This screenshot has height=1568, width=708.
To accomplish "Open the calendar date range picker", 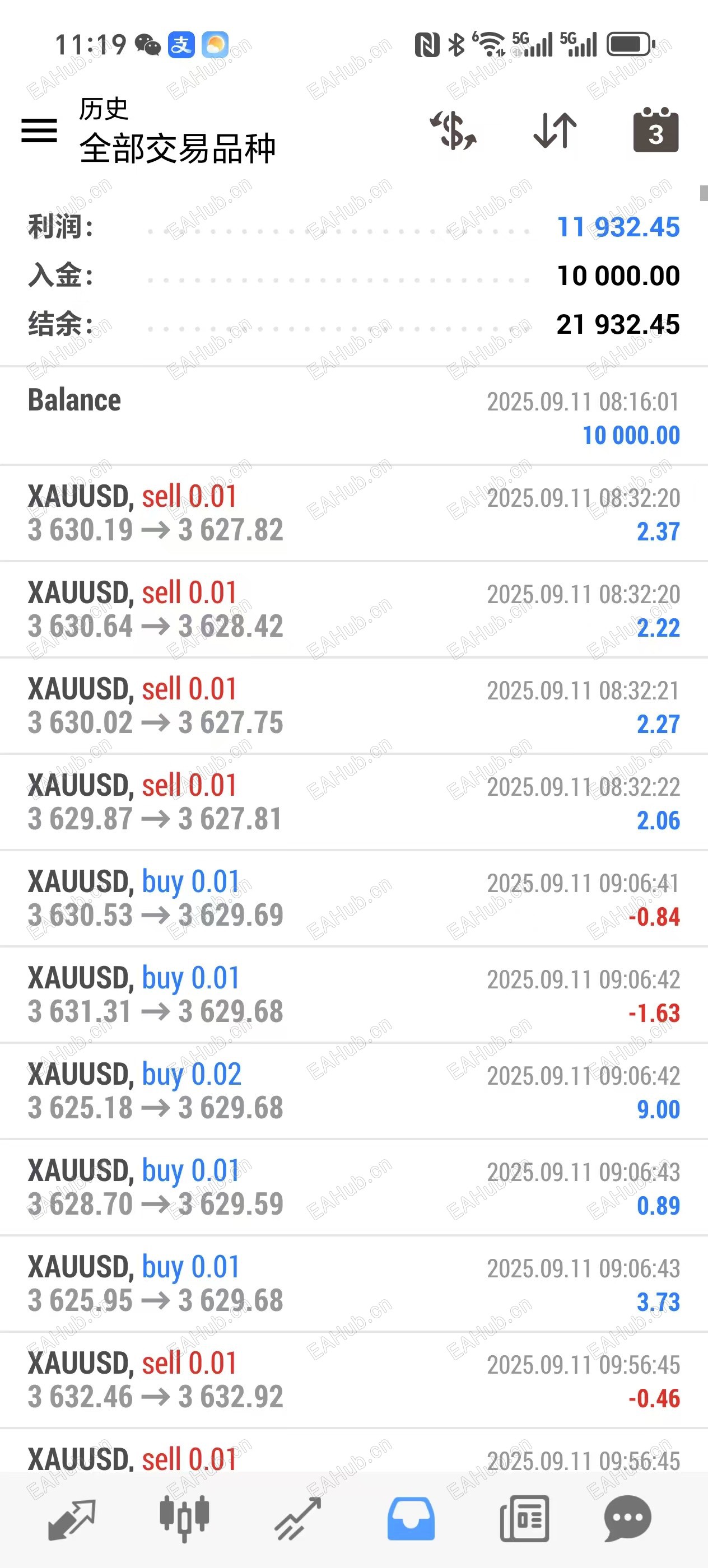I will 656,130.
